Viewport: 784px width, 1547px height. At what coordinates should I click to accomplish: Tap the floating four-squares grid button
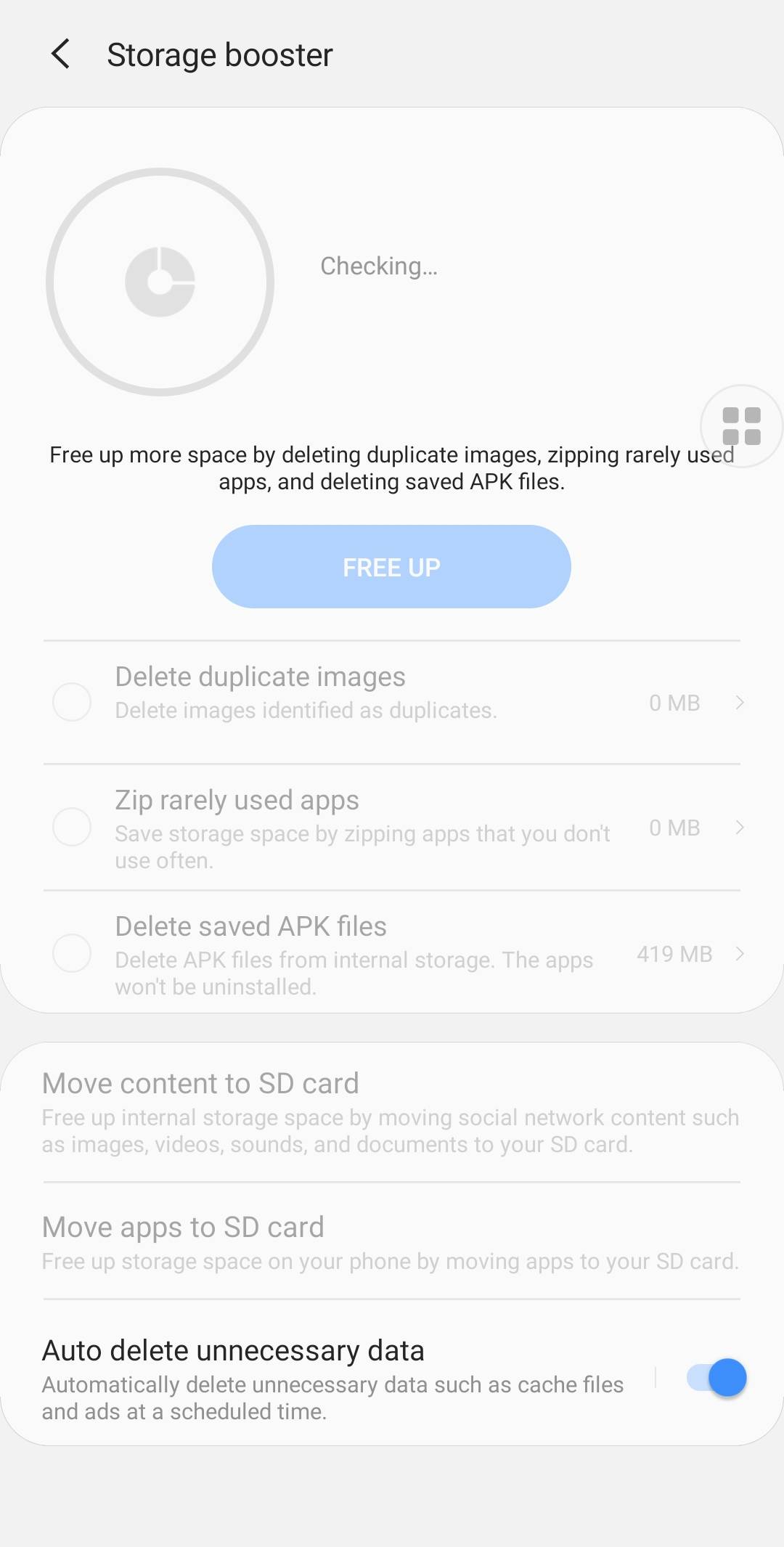coord(741,426)
